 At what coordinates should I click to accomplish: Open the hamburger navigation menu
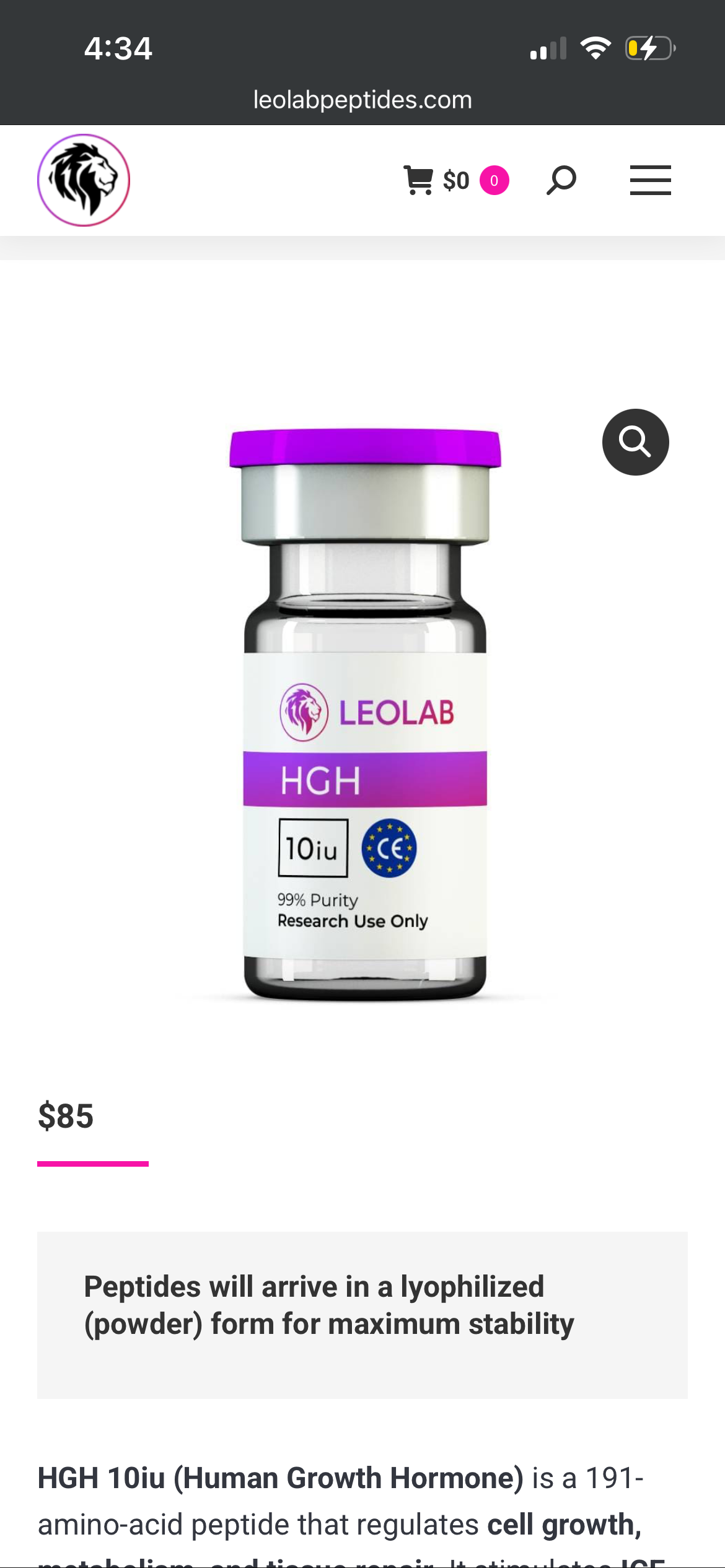tap(650, 180)
